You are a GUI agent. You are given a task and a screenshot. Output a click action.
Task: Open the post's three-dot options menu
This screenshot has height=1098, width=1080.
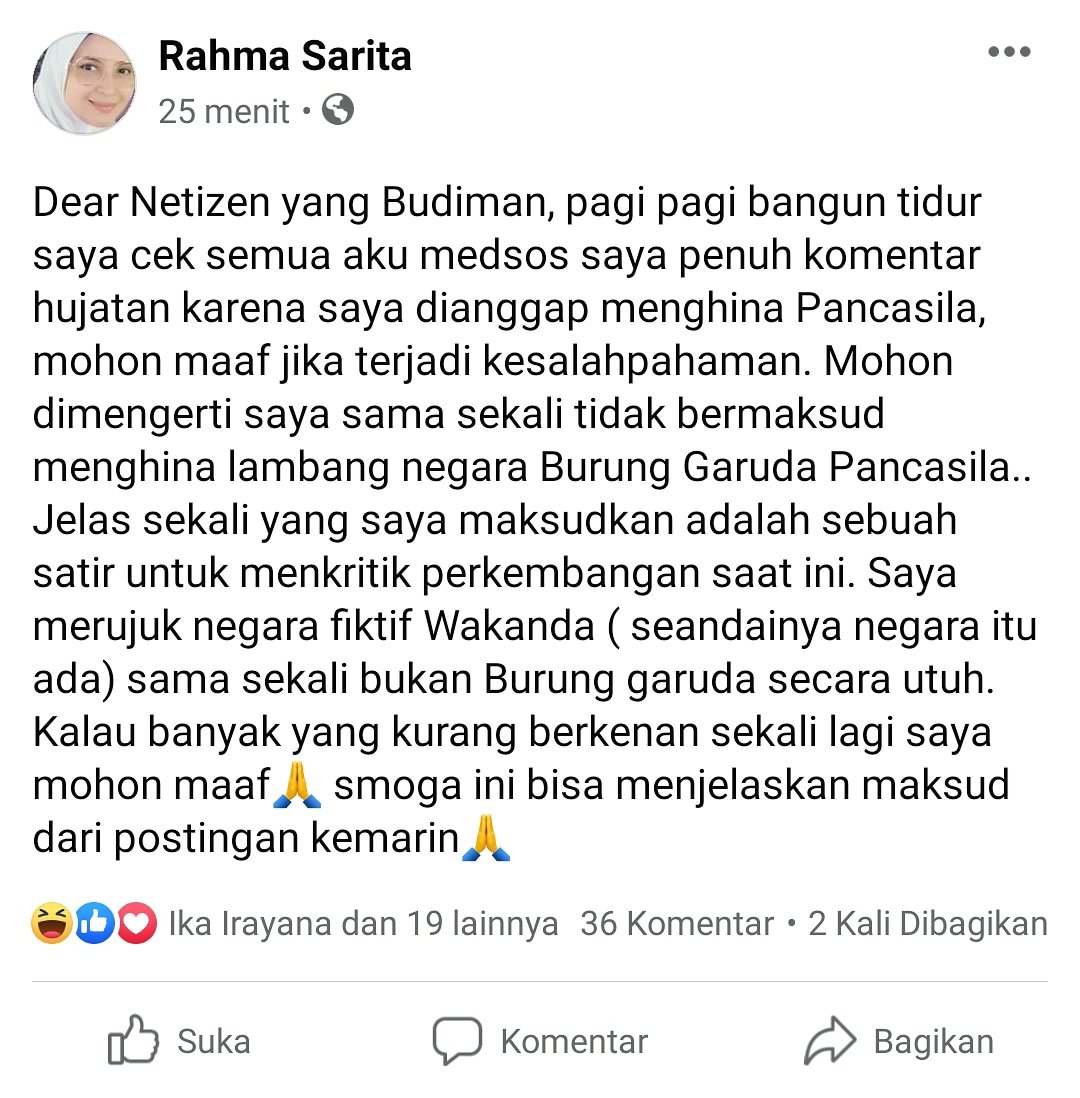coord(1008,53)
